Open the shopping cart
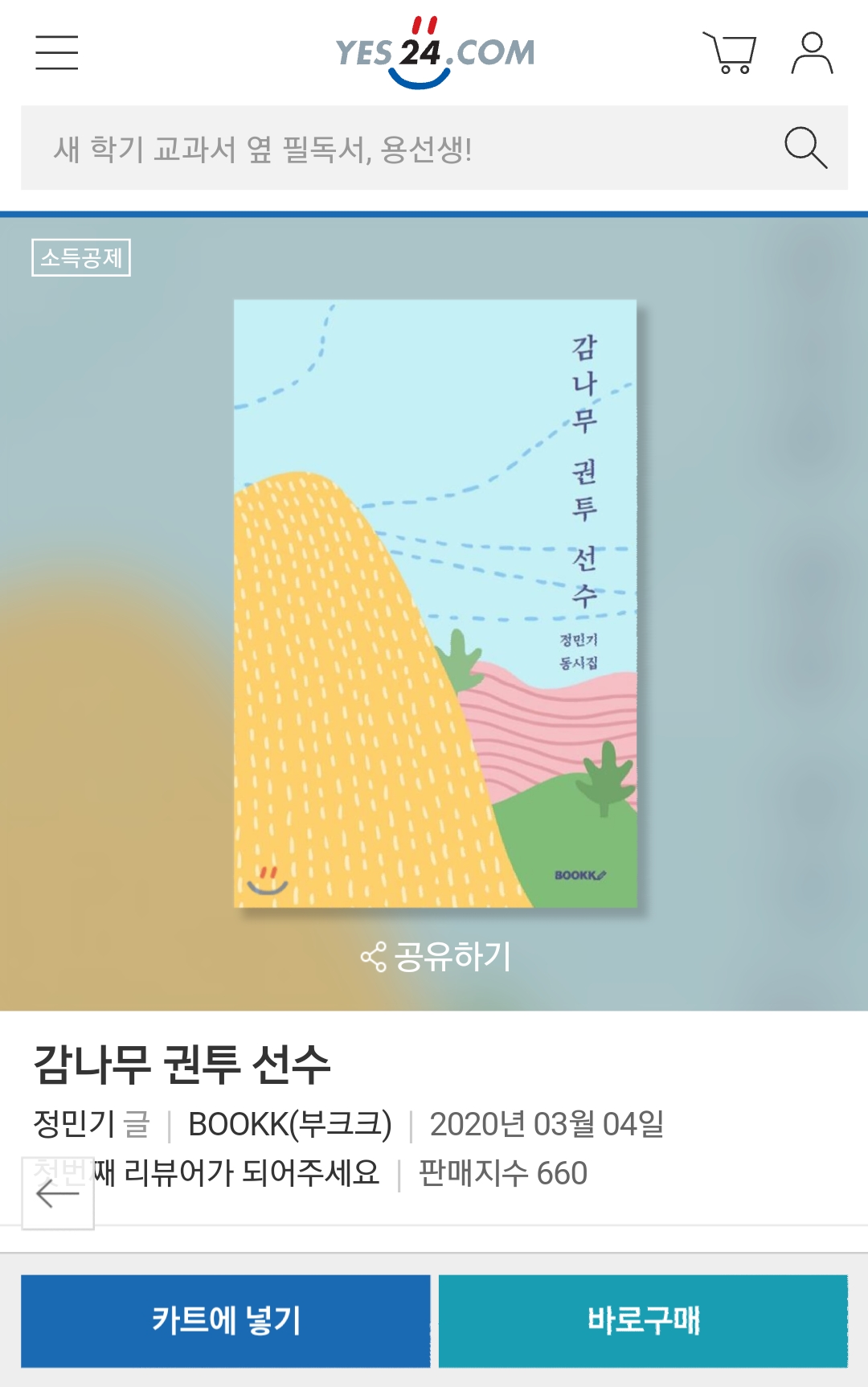The width and height of the screenshot is (868, 1387). [x=730, y=53]
